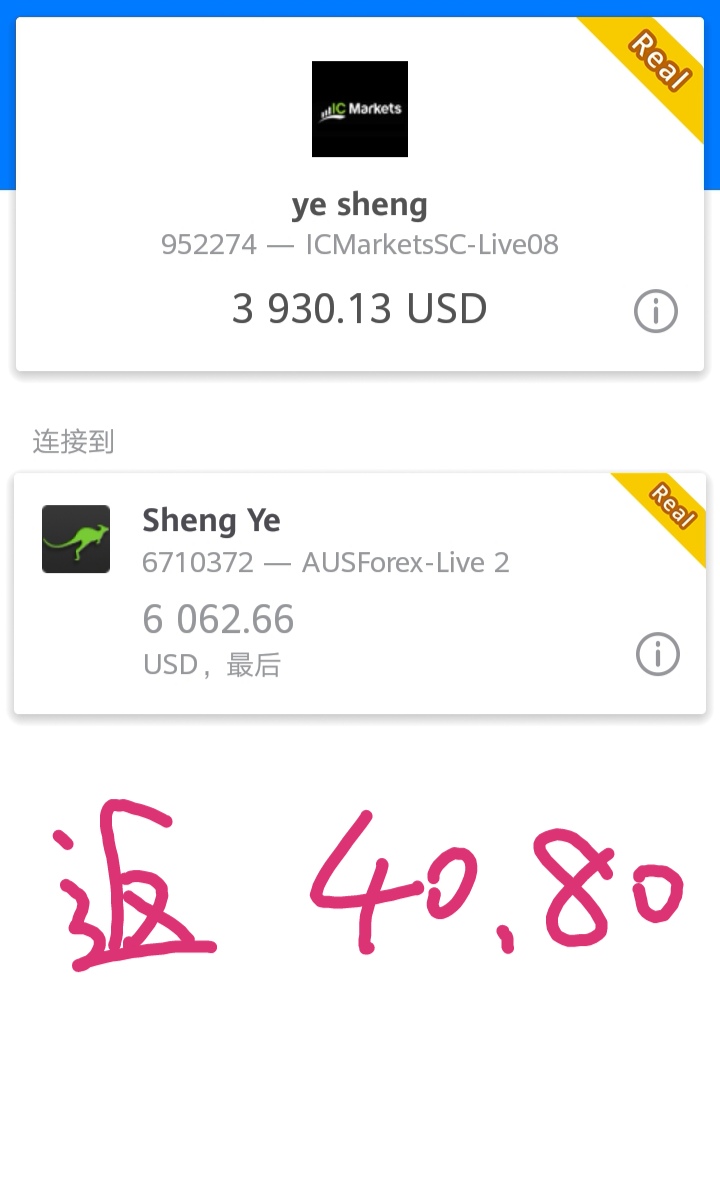The image size is (720, 1188).
Task: Open info for ICMarketsSC-Live08 account
Action: tap(656, 311)
